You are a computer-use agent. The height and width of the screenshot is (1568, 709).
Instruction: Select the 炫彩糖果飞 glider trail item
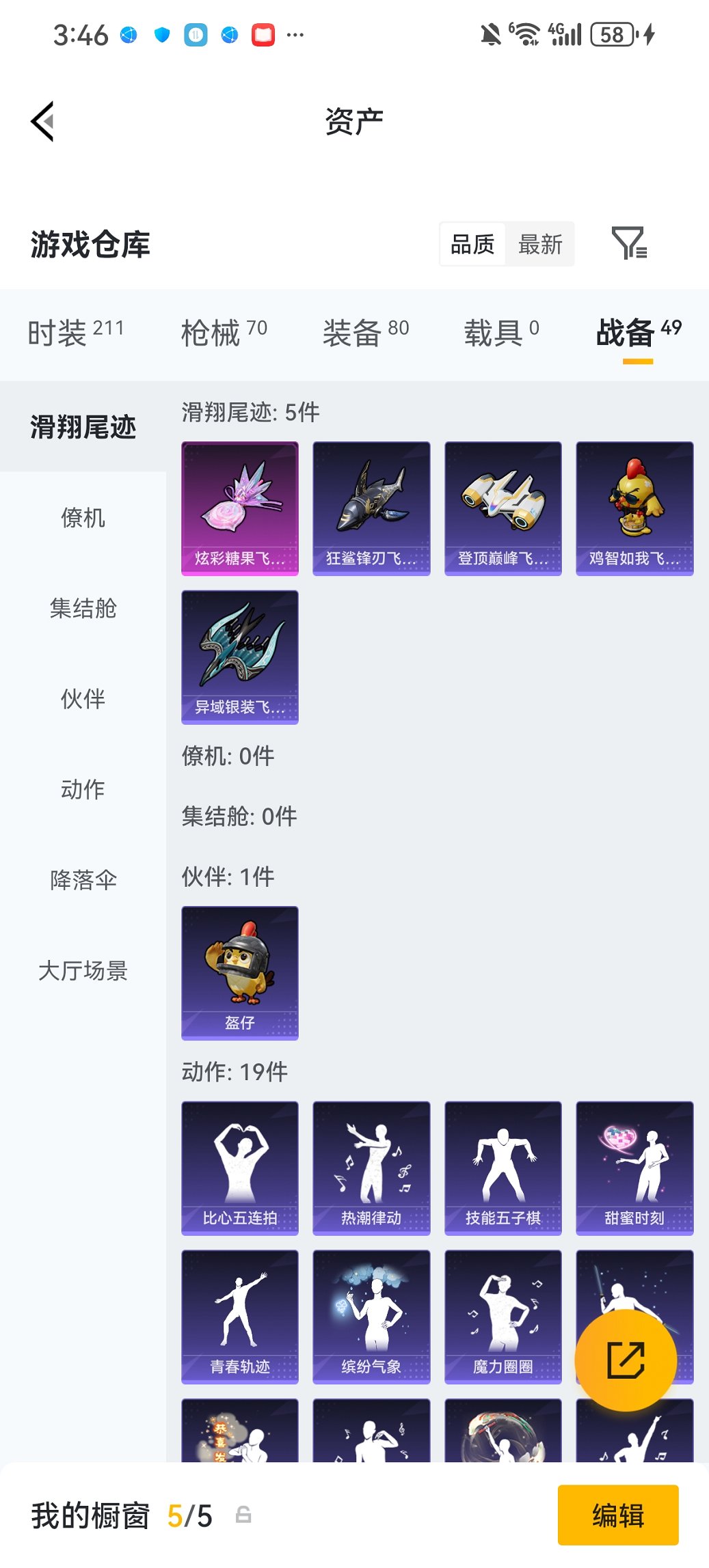click(x=239, y=508)
